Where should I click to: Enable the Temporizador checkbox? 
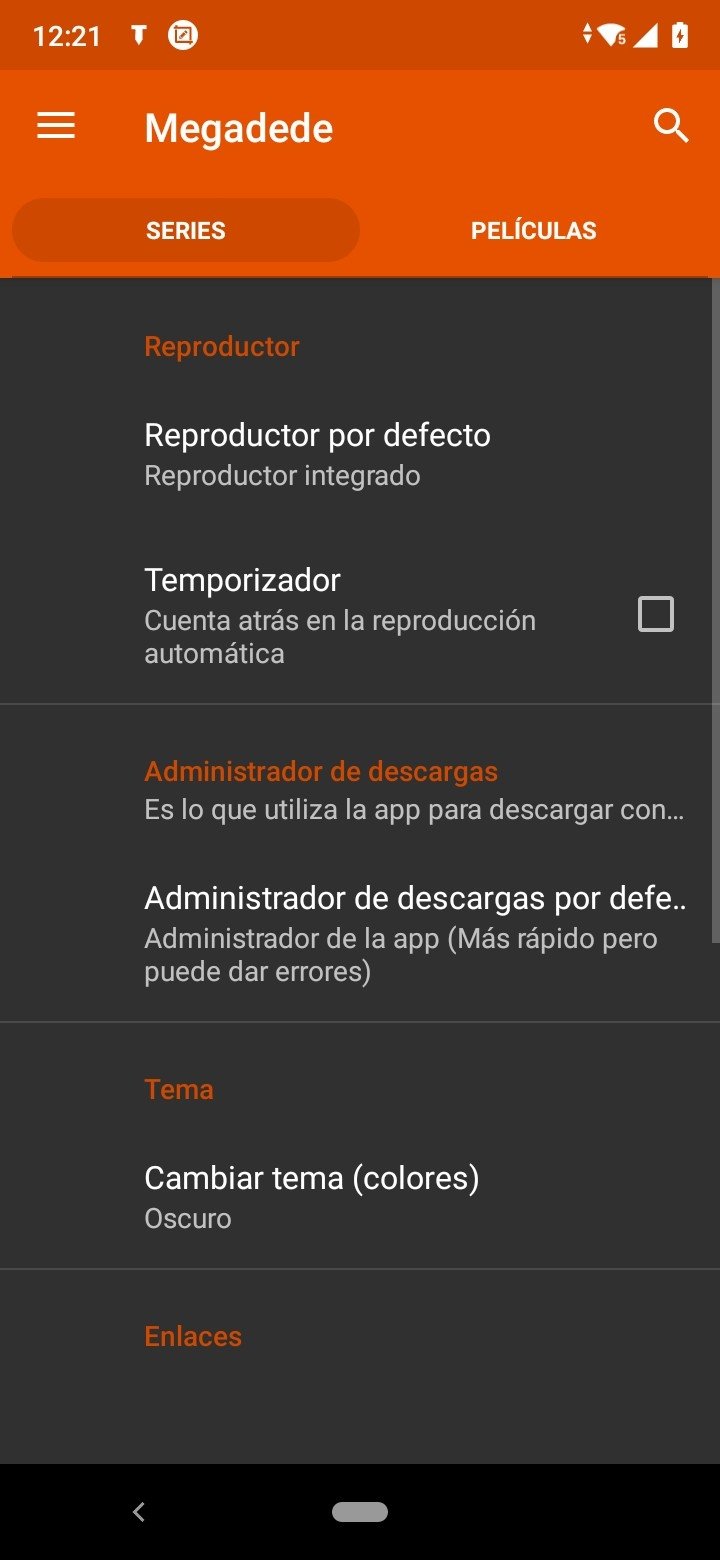click(656, 614)
